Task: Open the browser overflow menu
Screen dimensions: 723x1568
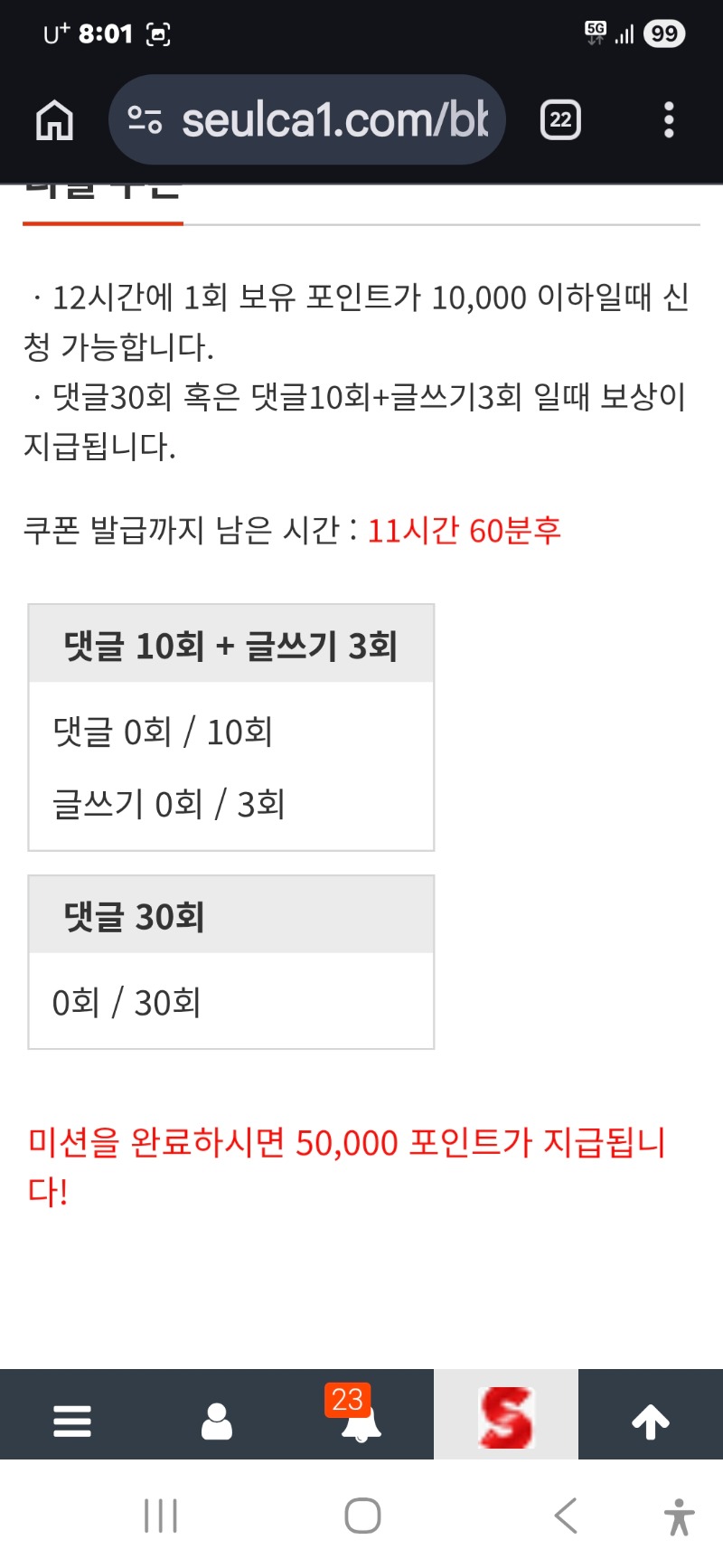Action: pyautogui.click(x=669, y=119)
